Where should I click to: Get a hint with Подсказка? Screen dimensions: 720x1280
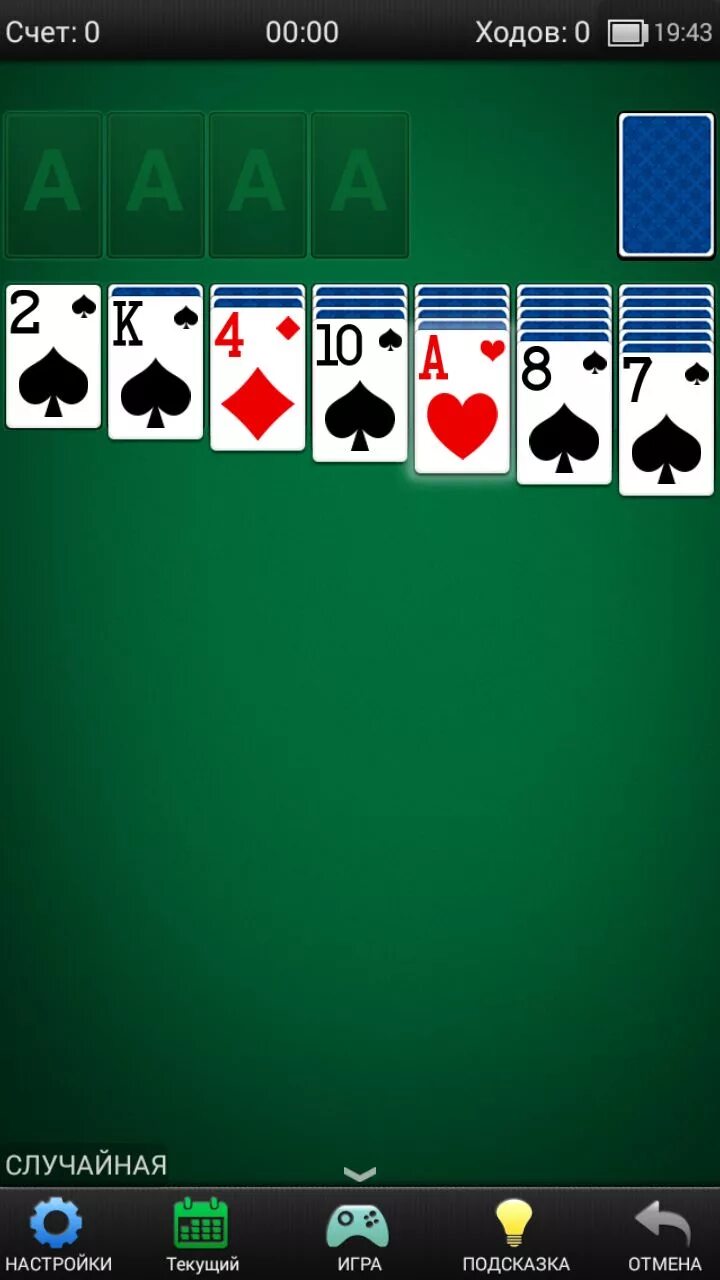[x=515, y=1234]
